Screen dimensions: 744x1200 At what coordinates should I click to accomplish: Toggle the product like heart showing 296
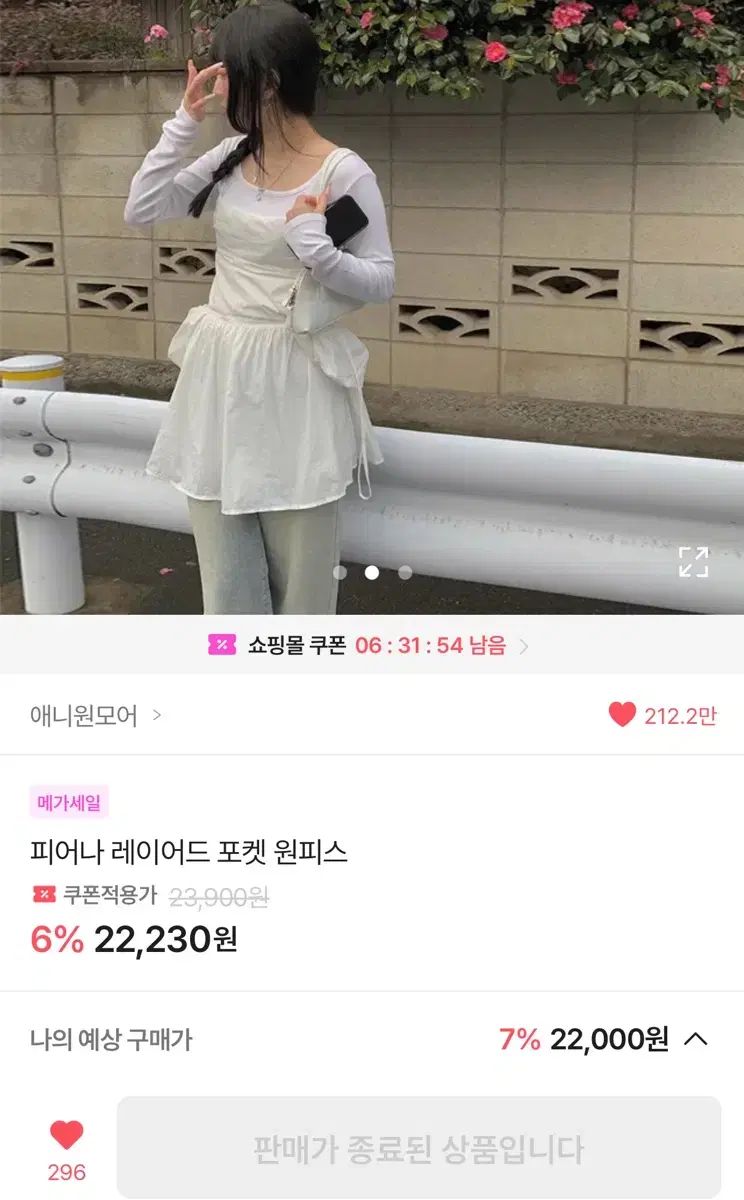click(67, 1136)
